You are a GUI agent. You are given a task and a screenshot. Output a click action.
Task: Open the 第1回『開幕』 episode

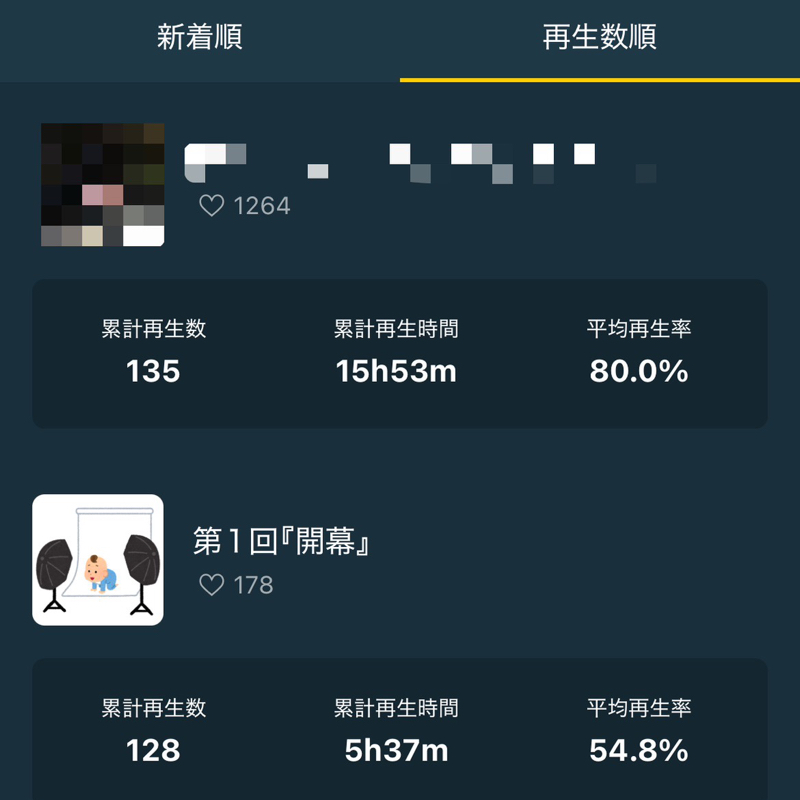tap(282, 543)
